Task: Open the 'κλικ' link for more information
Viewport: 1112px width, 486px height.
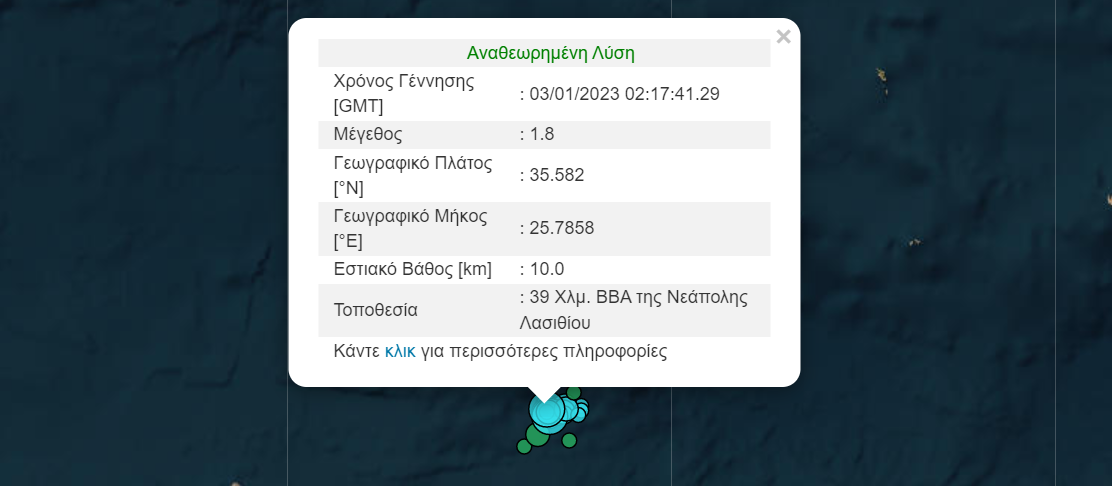Action: pos(400,351)
